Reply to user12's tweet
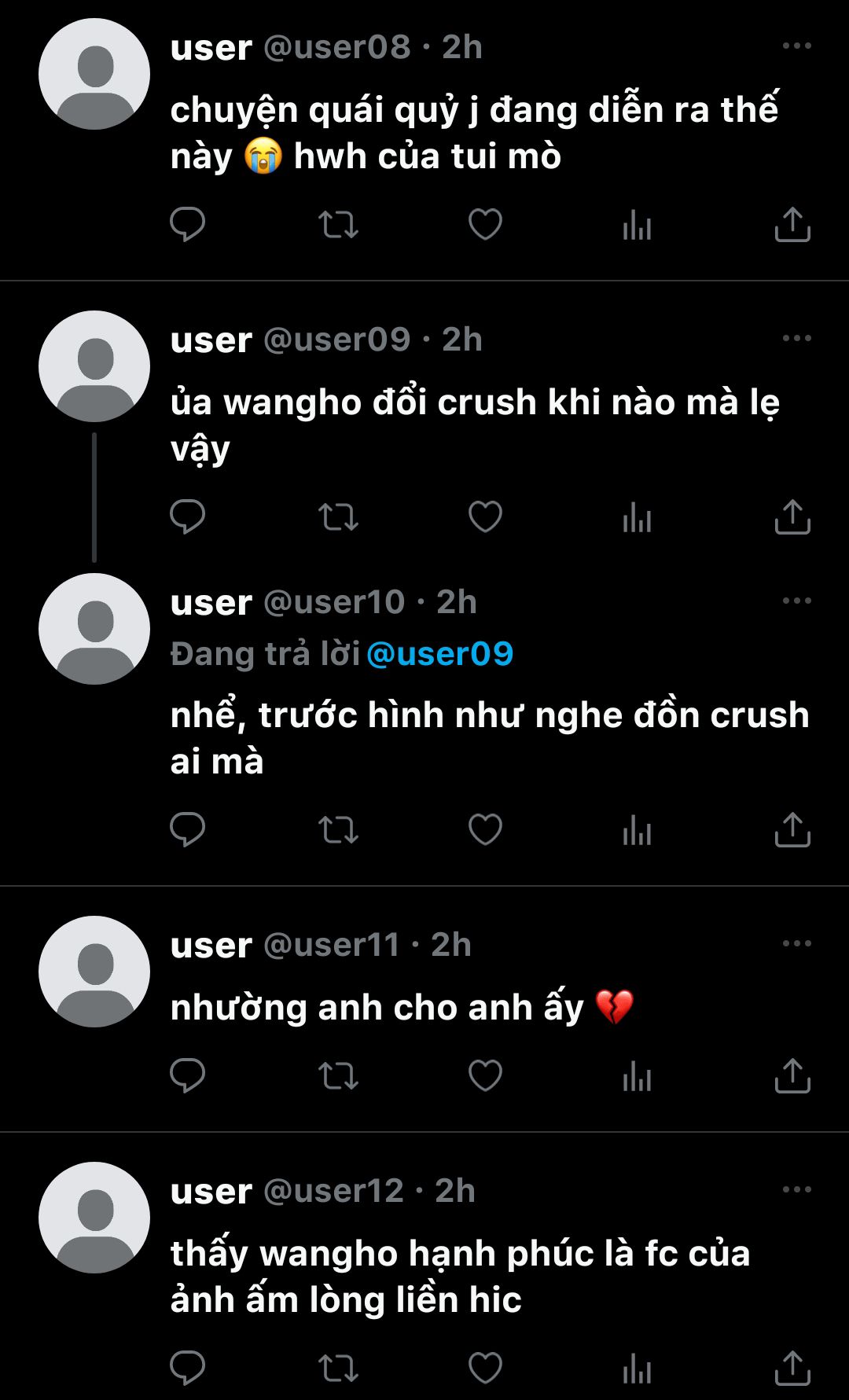This screenshot has height=1400, width=849. 187,1369
